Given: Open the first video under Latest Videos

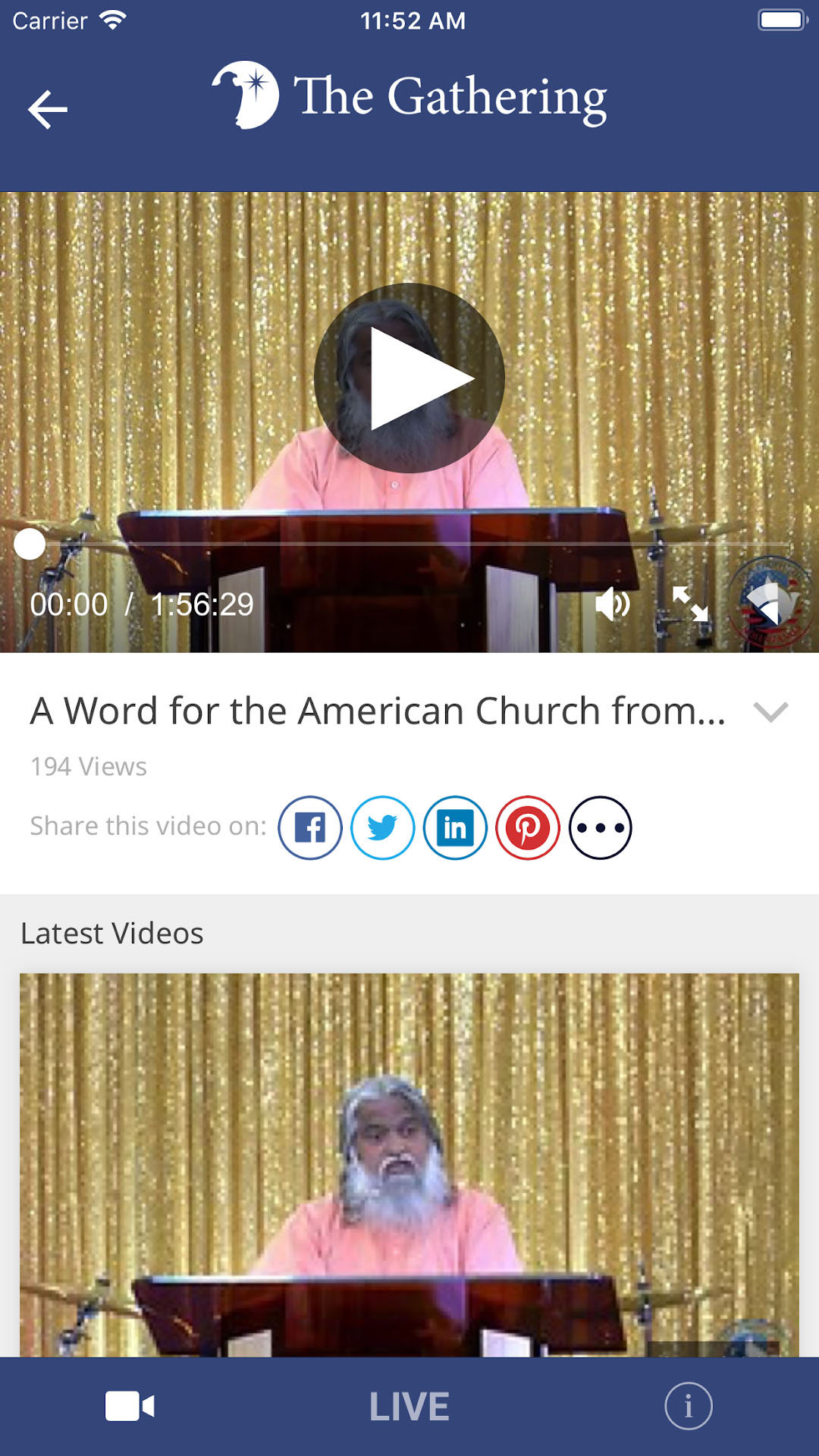Looking at the screenshot, I should pos(409,1165).
